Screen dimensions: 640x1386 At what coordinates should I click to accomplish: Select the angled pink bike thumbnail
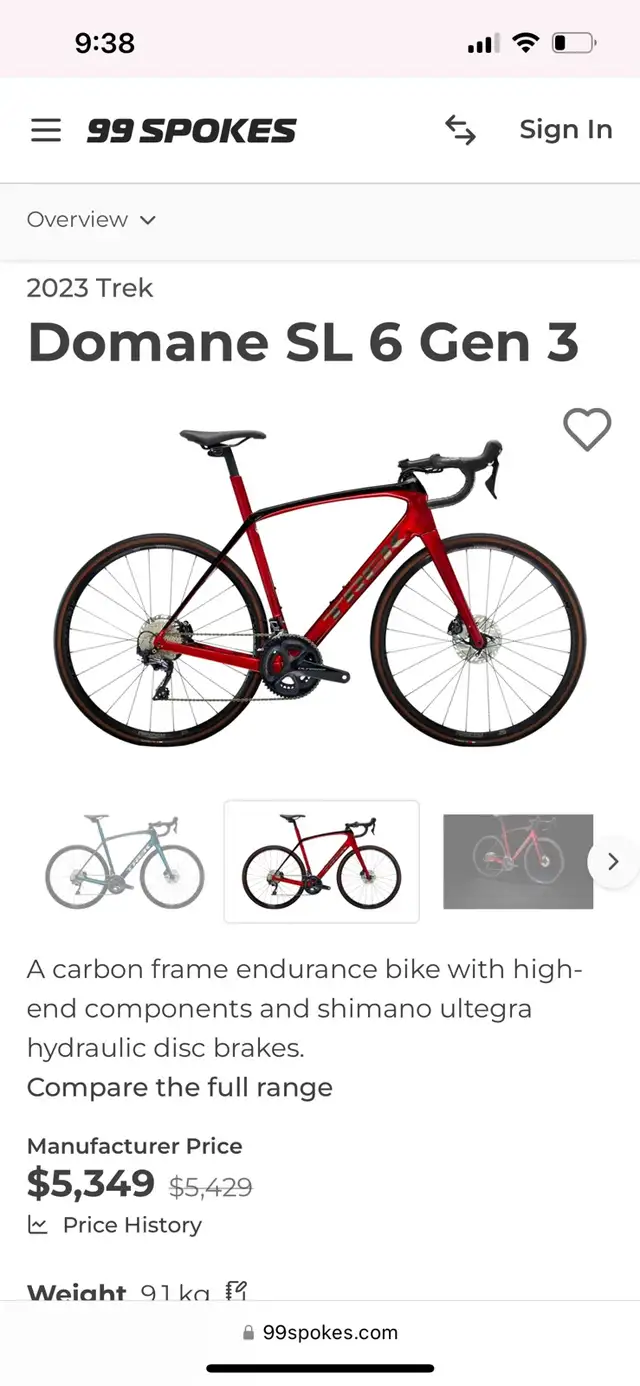tap(518, 861)
